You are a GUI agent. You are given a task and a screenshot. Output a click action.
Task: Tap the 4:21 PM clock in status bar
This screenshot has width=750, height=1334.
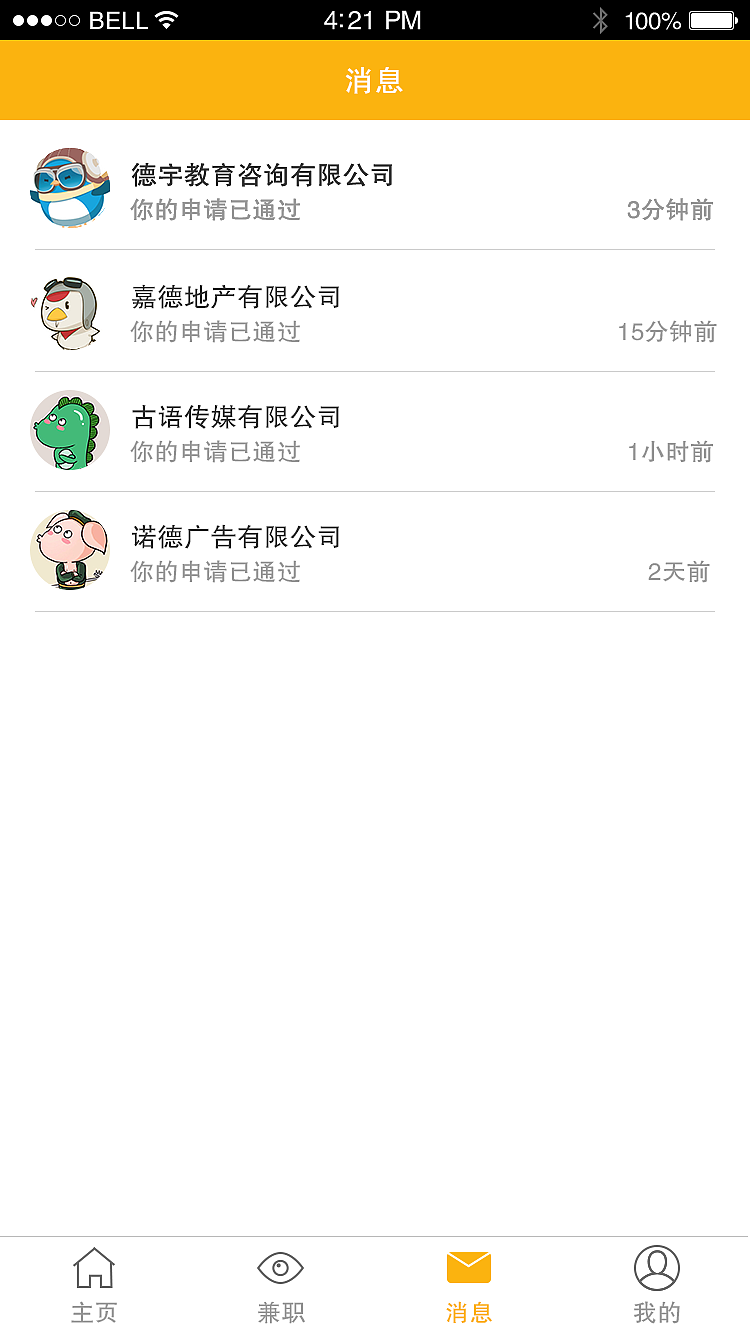[x=371, y=18]
